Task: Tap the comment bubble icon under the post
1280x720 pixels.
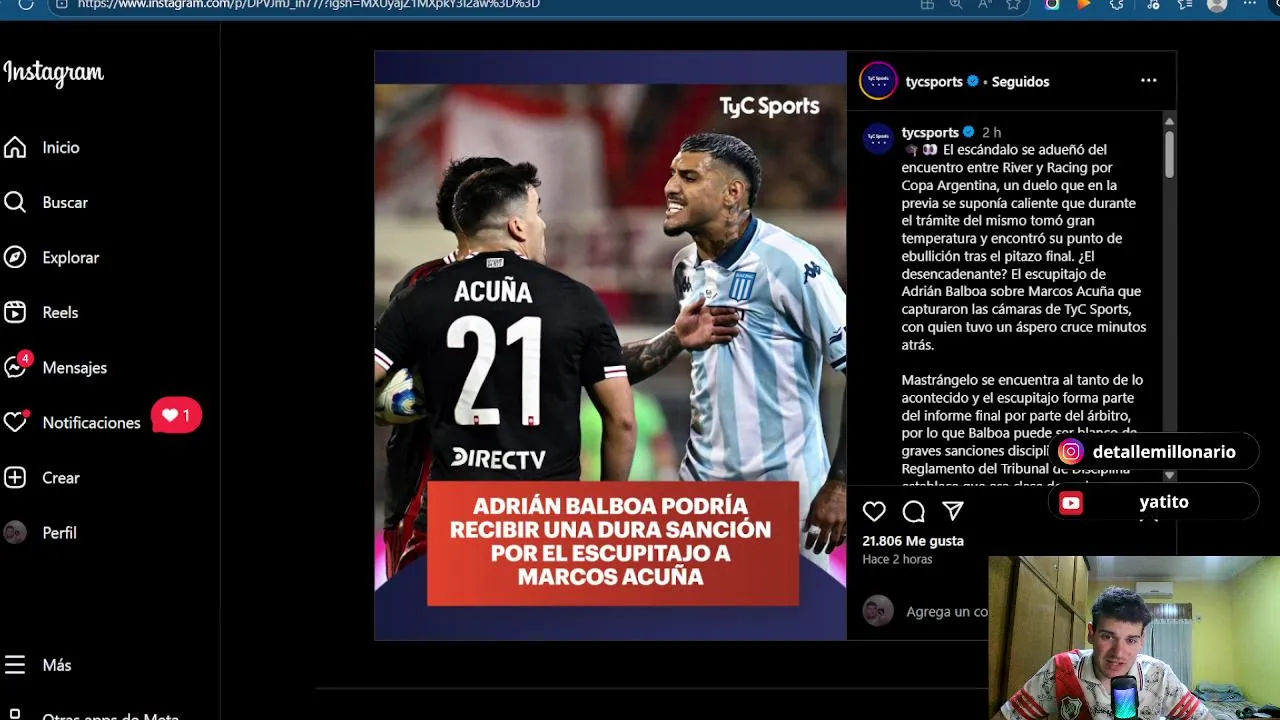Action: coord(913,511)
